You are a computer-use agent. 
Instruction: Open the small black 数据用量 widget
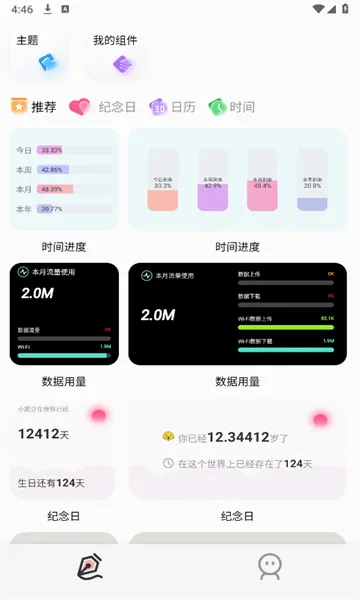[64, 314]
